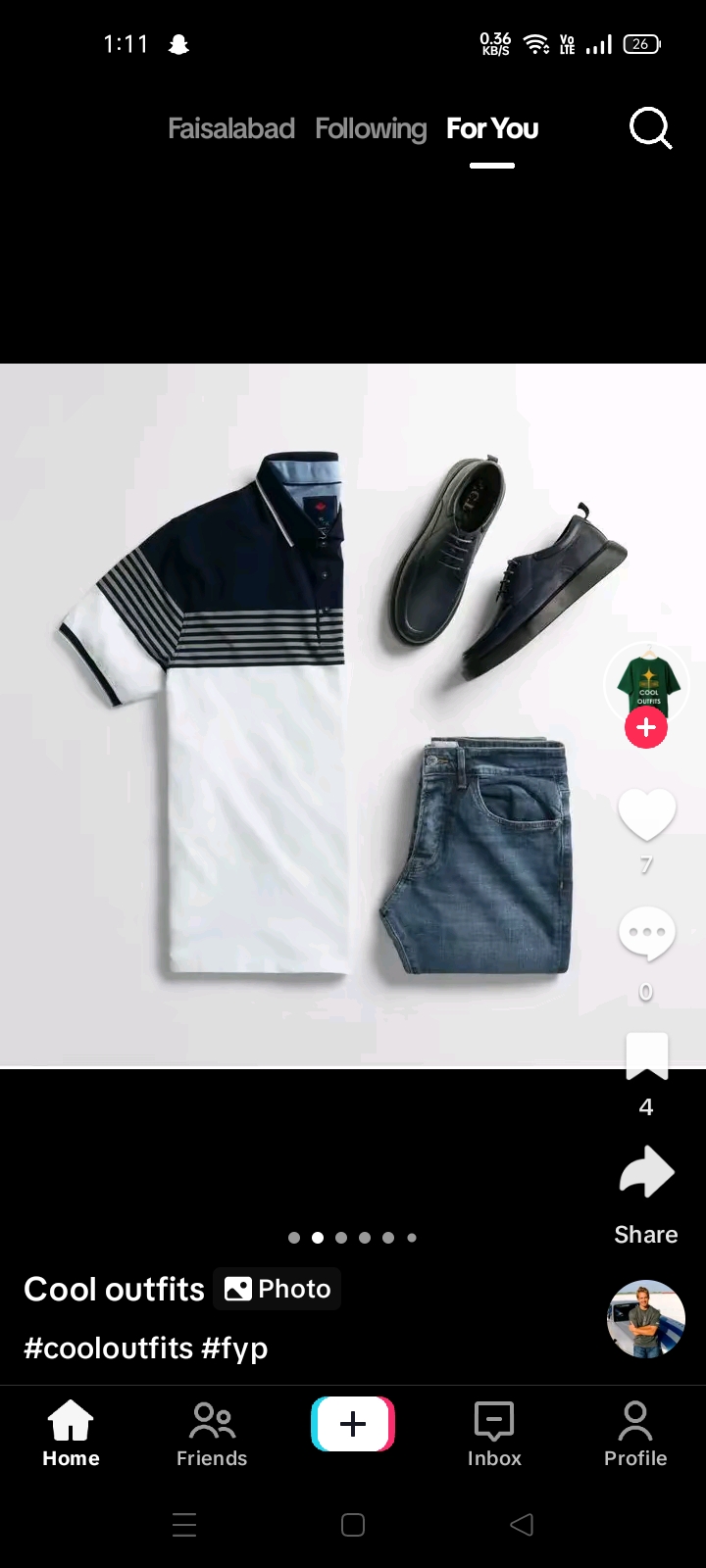Open the Inbox tab
Screen dimensions: 706x1568
[494, 1434]
